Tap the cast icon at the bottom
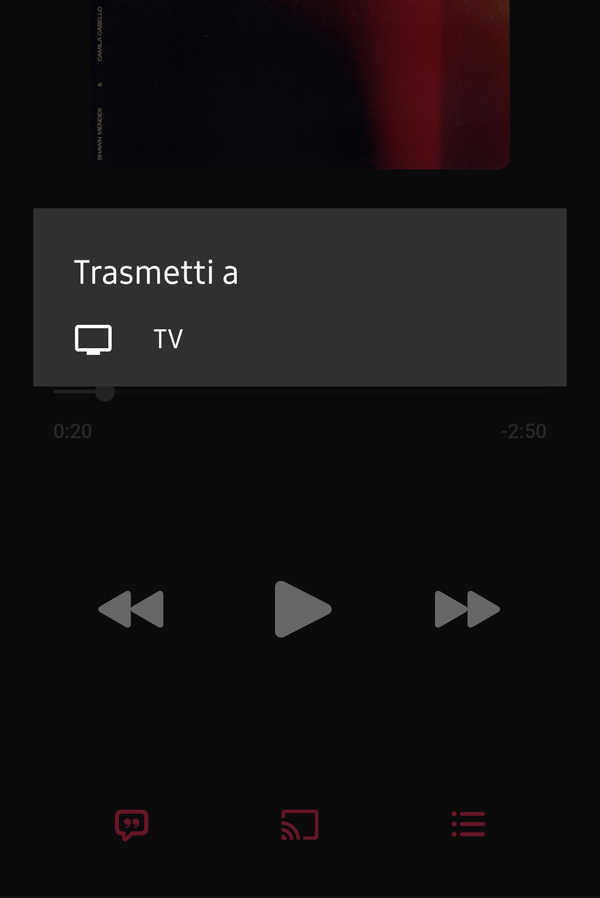Image resolution: width=600 pixels, height=898 pixels. tap(300, 824)
